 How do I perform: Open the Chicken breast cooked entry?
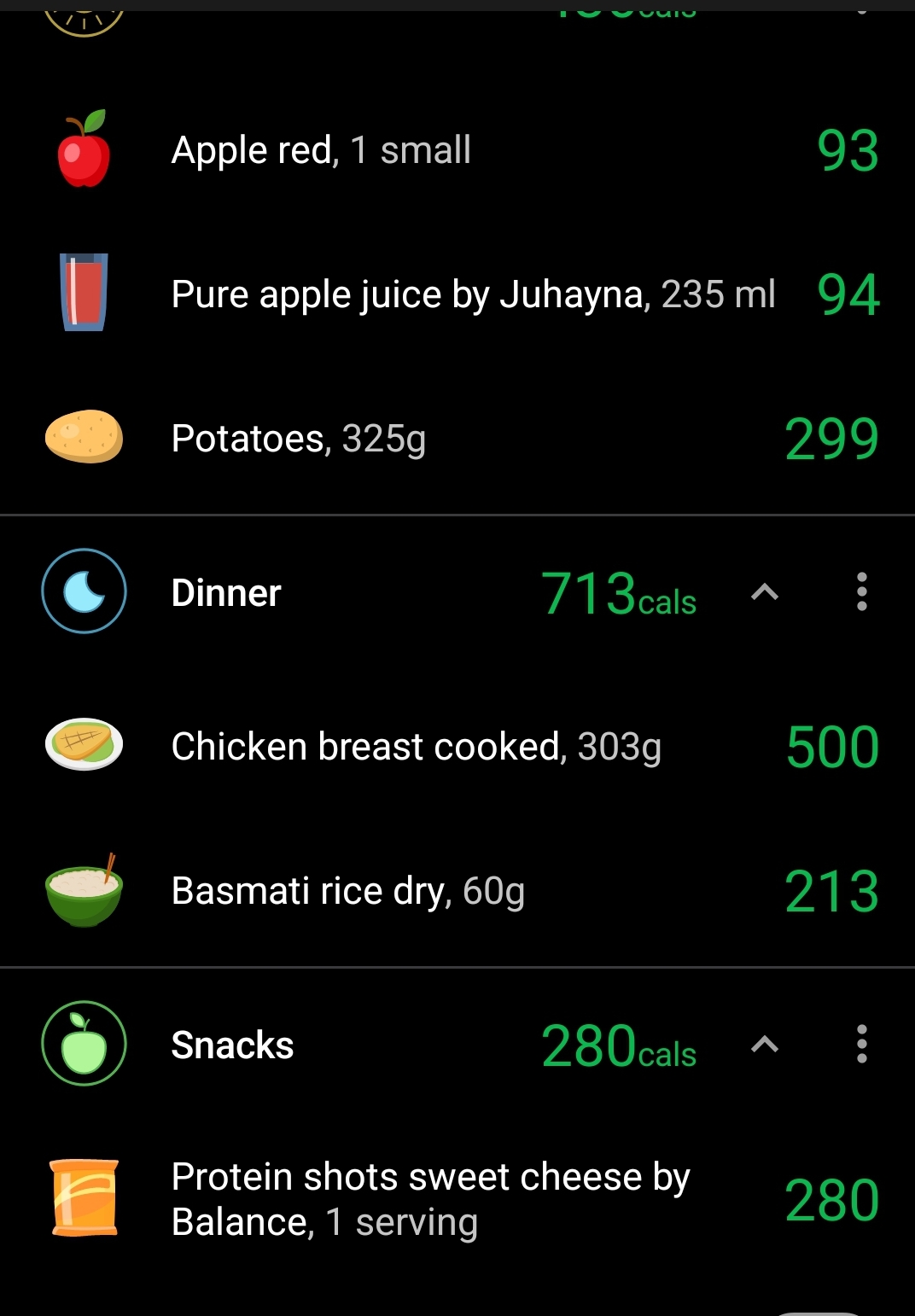point(416,747)
